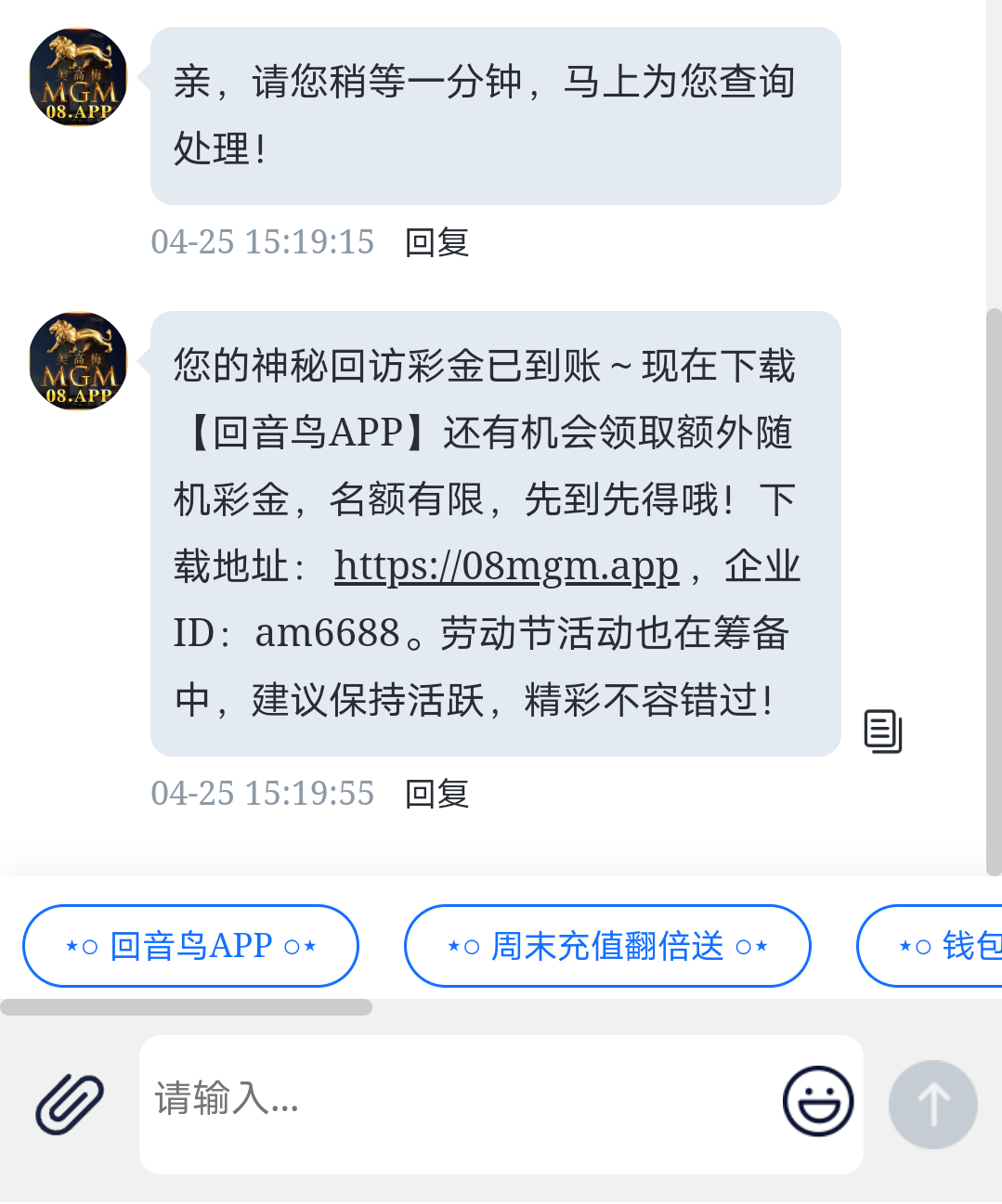Image resolution: width=1002 pixels, height=1204 pixels.
Task: Open the https://08mgm.app link
Action: 506,565
